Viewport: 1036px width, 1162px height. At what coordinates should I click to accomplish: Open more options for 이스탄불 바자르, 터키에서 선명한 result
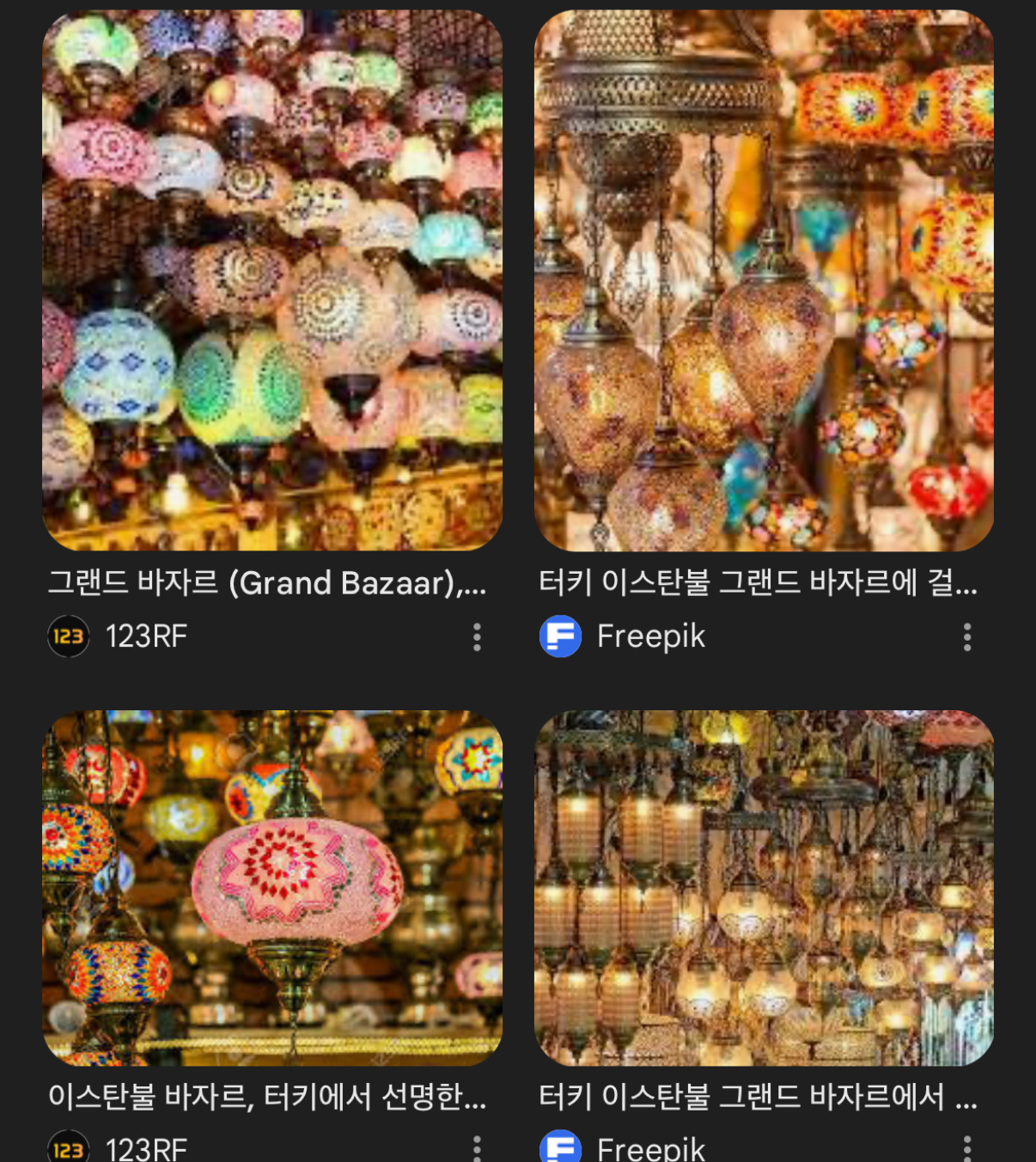point(477,1147)
